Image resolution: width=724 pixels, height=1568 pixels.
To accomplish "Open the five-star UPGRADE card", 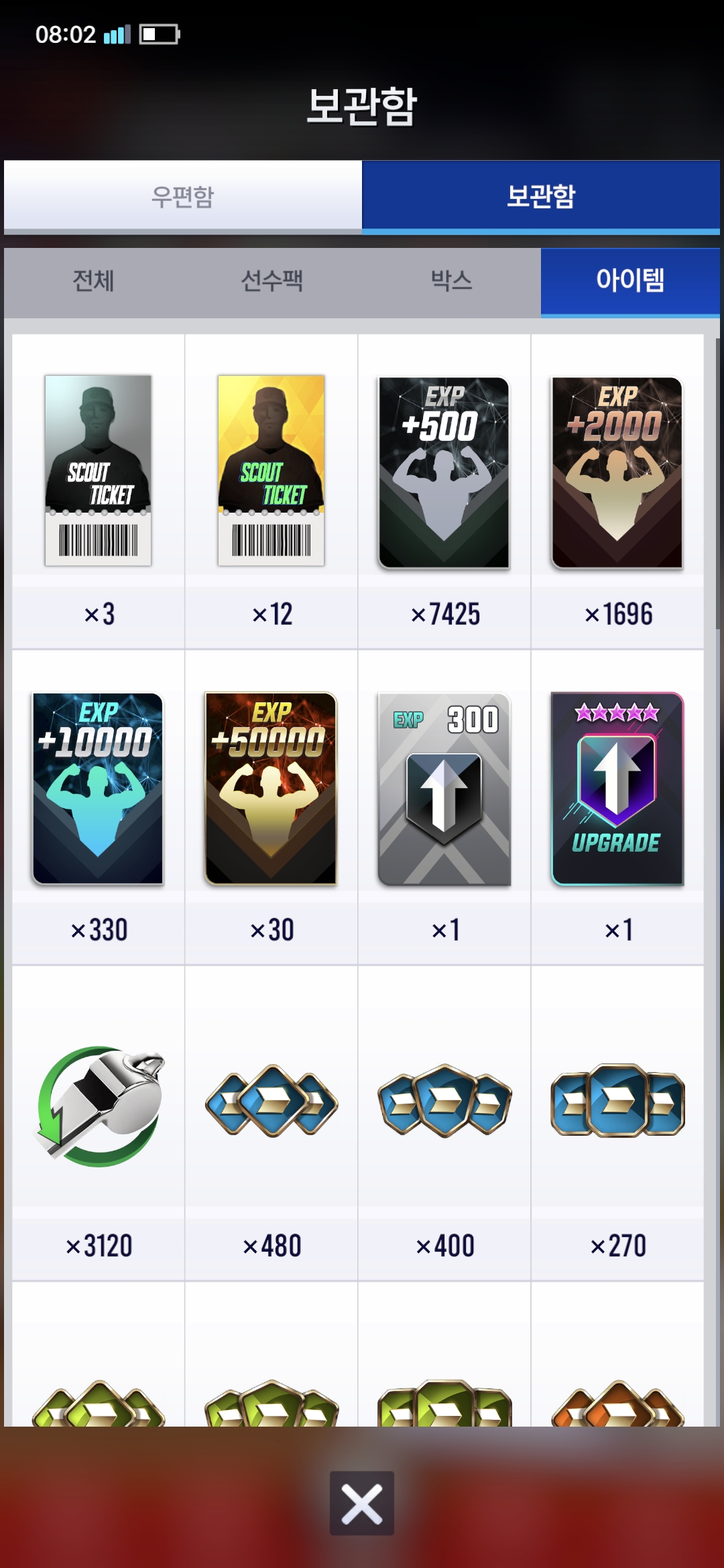I will coord(617,788).
